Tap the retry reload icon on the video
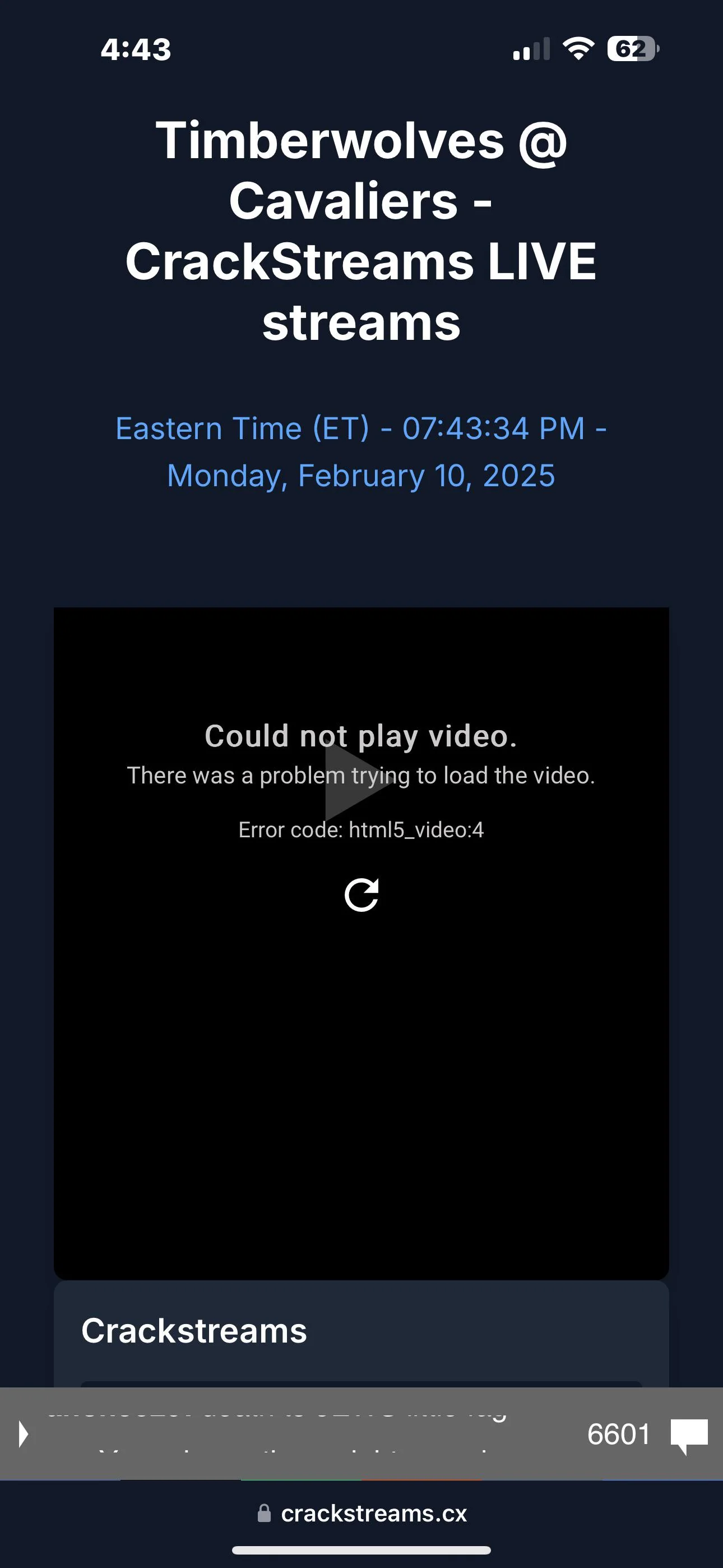 [361, 894]
